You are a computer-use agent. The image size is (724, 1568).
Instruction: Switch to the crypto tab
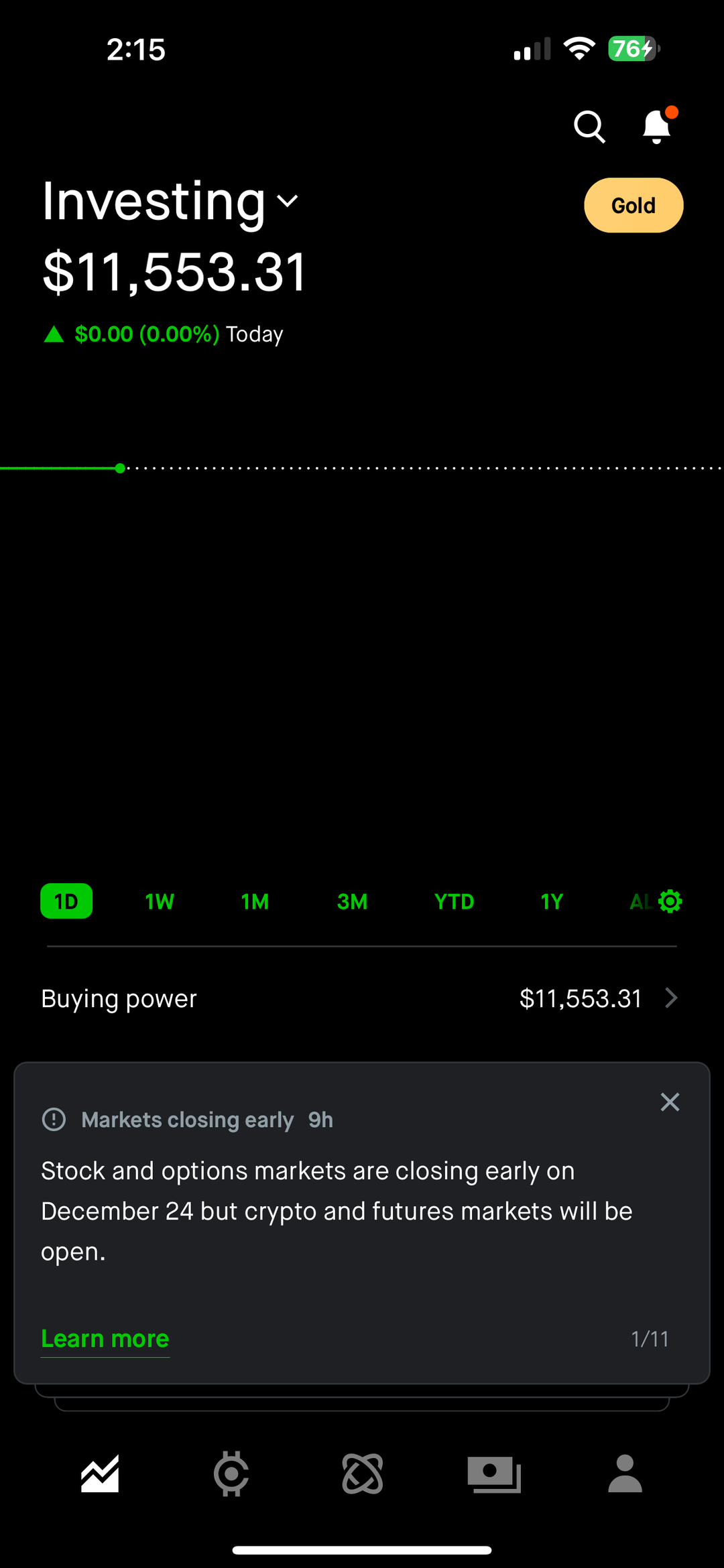(x=231, y=1474)
